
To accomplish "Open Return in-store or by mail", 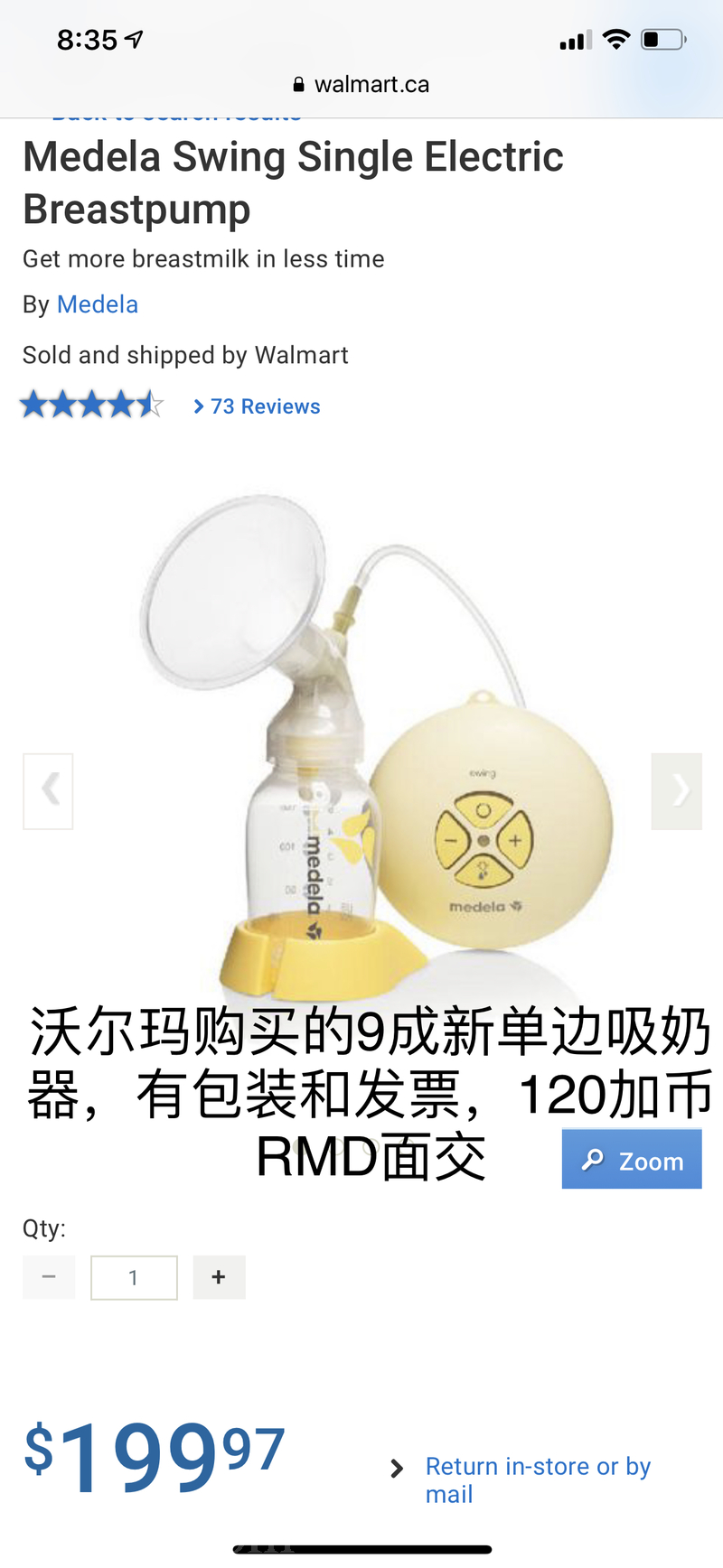I will (x=537, y=1479).
